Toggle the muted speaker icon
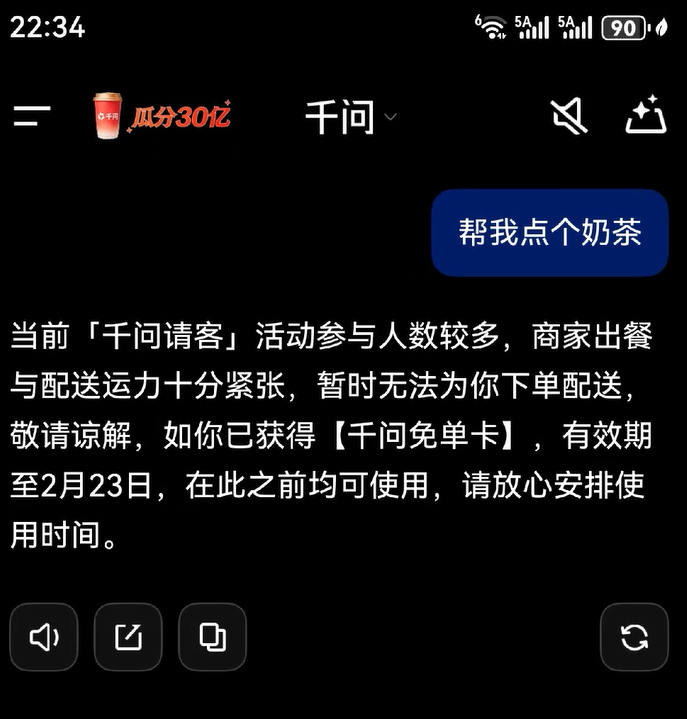The width and height of the screenshot is (687, 719). pyautogui.click(x=569, y=117)
